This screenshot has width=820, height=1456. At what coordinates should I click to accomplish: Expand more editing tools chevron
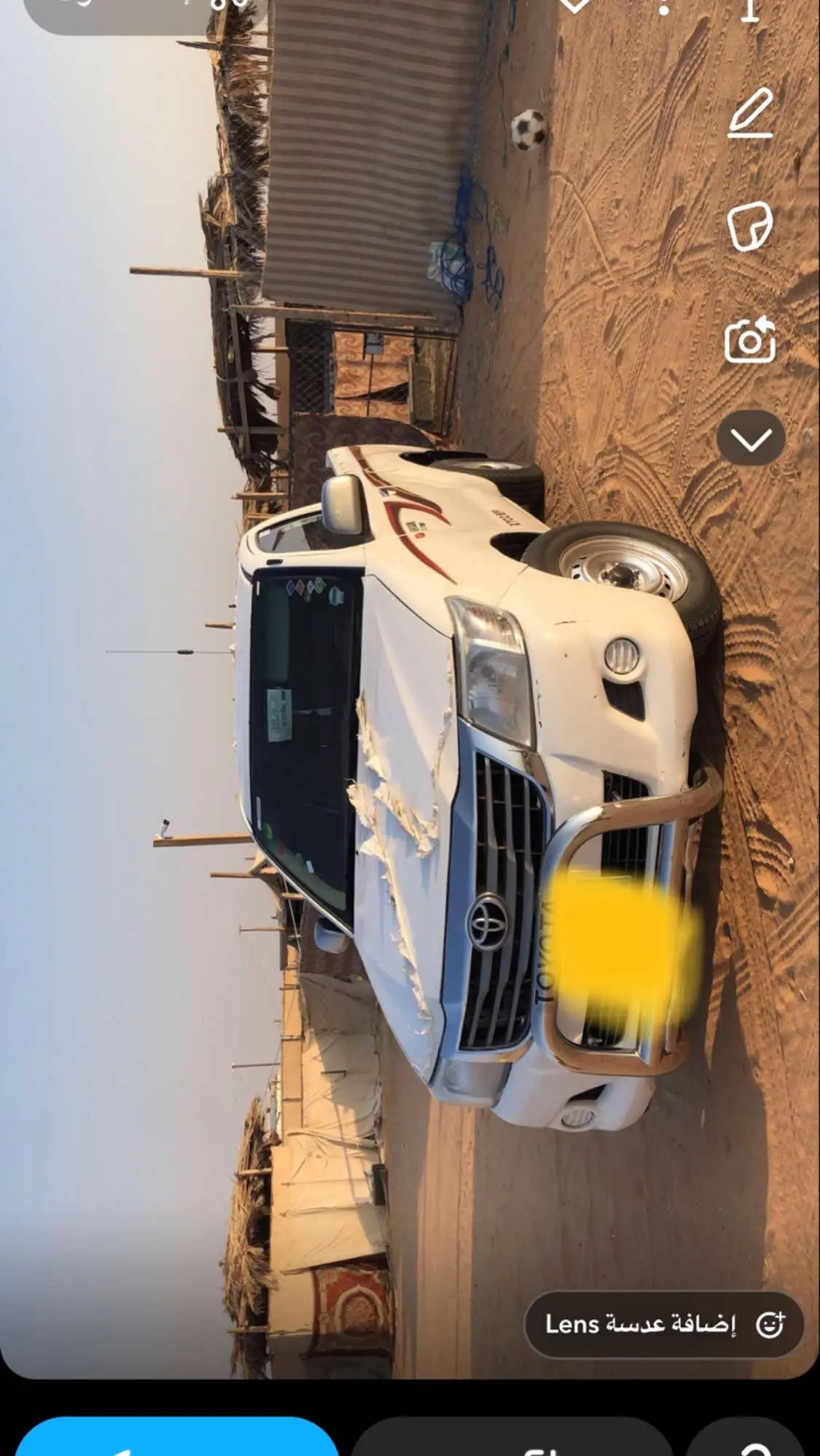point(751,439)
